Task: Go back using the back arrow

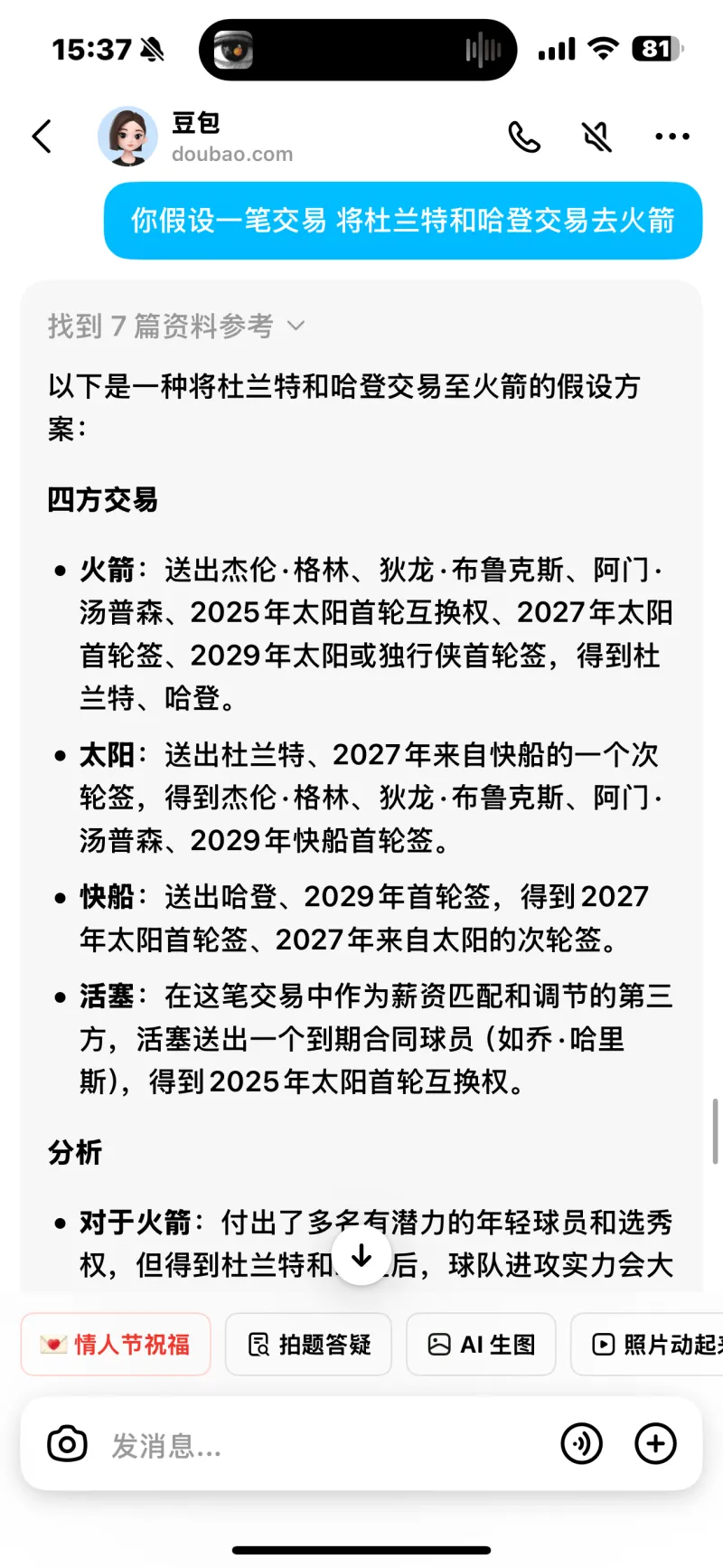Action: tap(42, 137)
